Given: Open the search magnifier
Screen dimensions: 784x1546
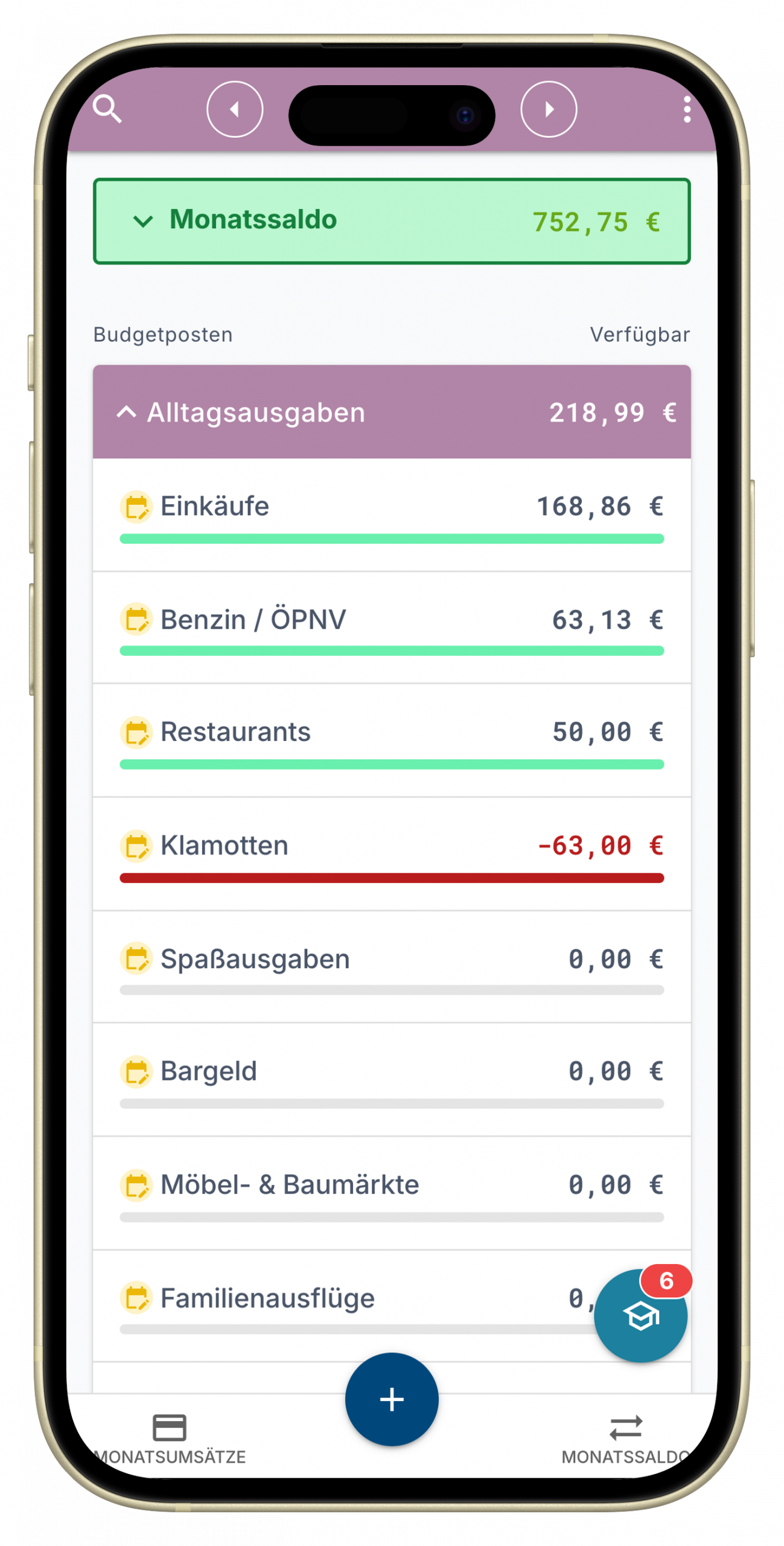Looking at the screenshot, I should pyautogui.click(x=107, y=109).
